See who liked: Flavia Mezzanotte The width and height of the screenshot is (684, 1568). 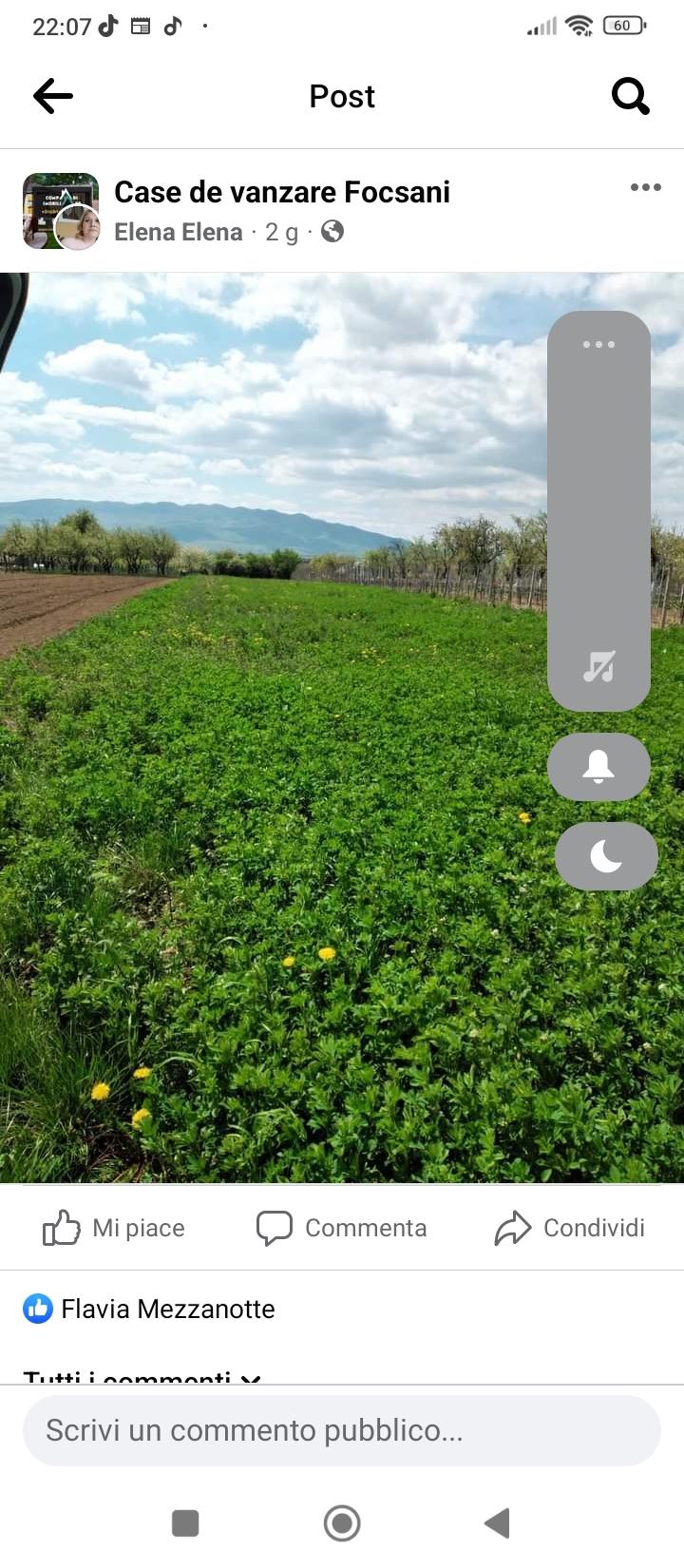[x=167, y=1310]
